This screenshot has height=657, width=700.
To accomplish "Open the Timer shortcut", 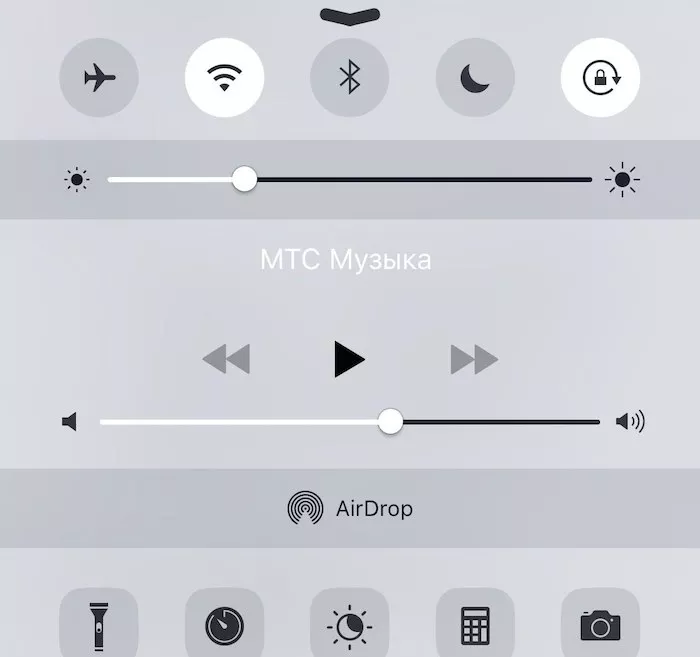I will (x=224, y=624).
